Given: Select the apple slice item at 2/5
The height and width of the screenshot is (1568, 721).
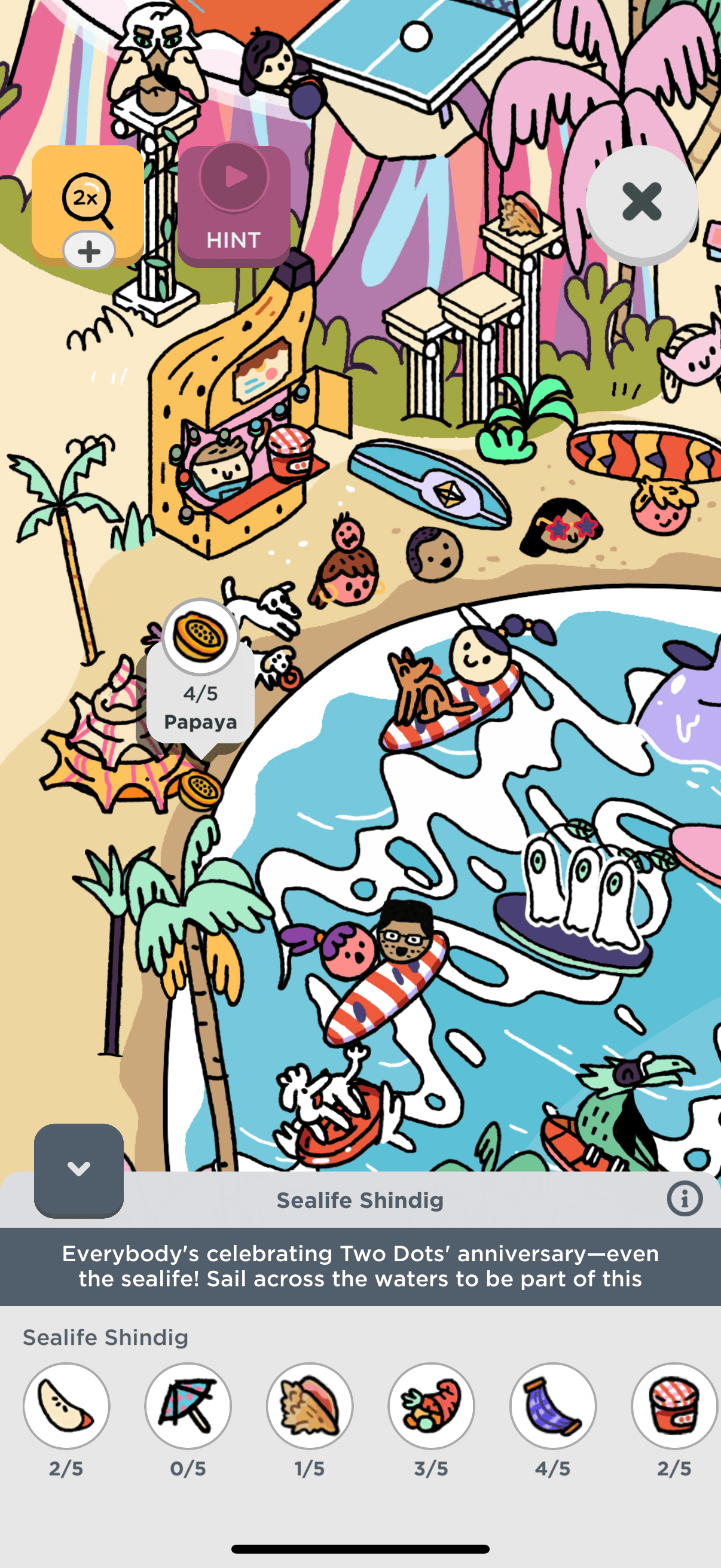Looking at the screenshot, I should coord(66,1406).
